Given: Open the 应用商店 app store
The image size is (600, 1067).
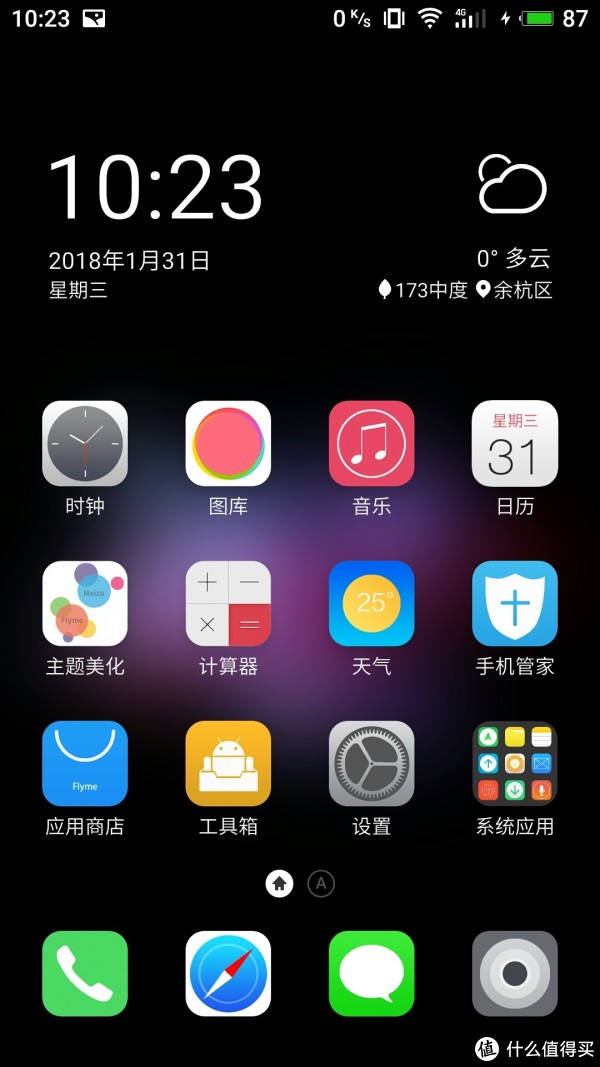Looking at the screenshot, I should pos(85,764).
